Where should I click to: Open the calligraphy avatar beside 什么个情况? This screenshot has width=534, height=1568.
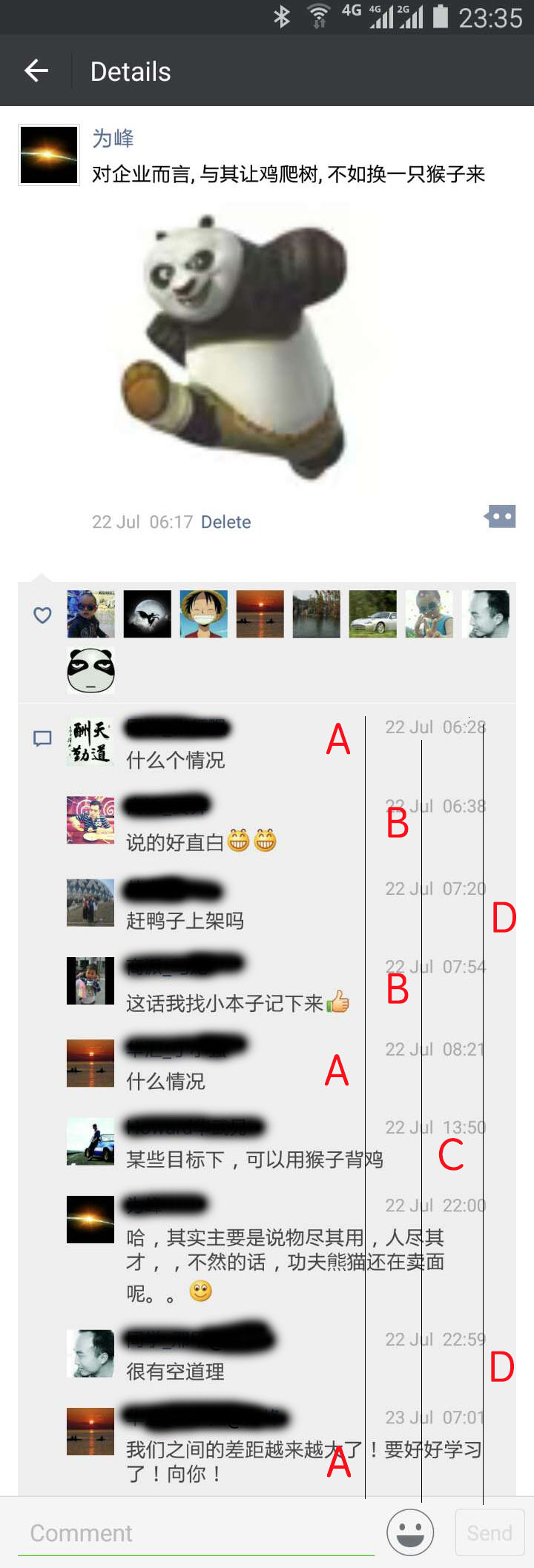click(90, 741)
